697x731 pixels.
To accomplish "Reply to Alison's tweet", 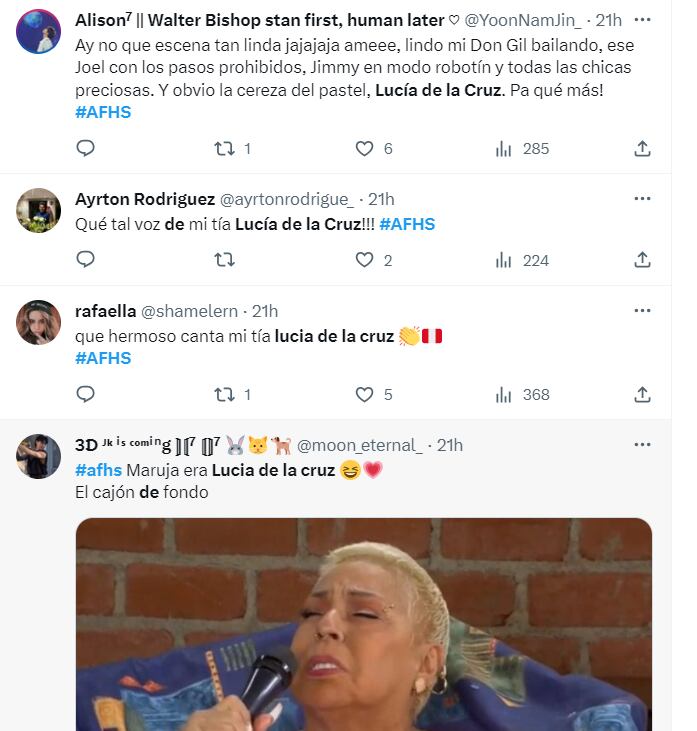I will pos(86,148).
